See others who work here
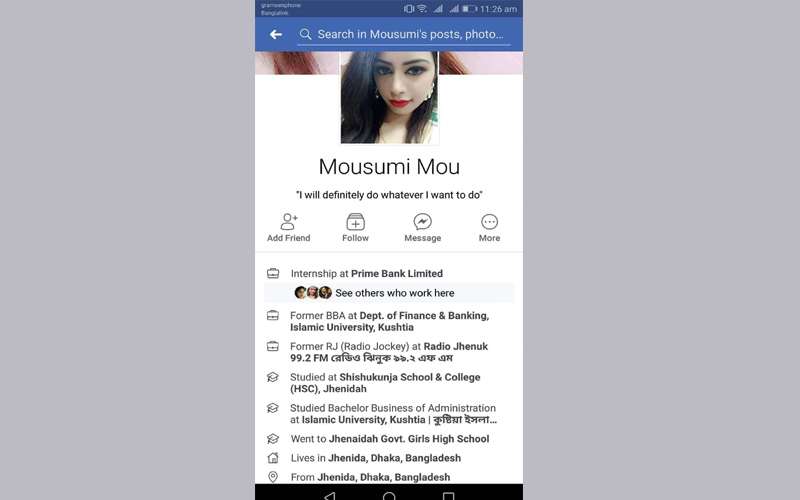 tap(394, 293)
